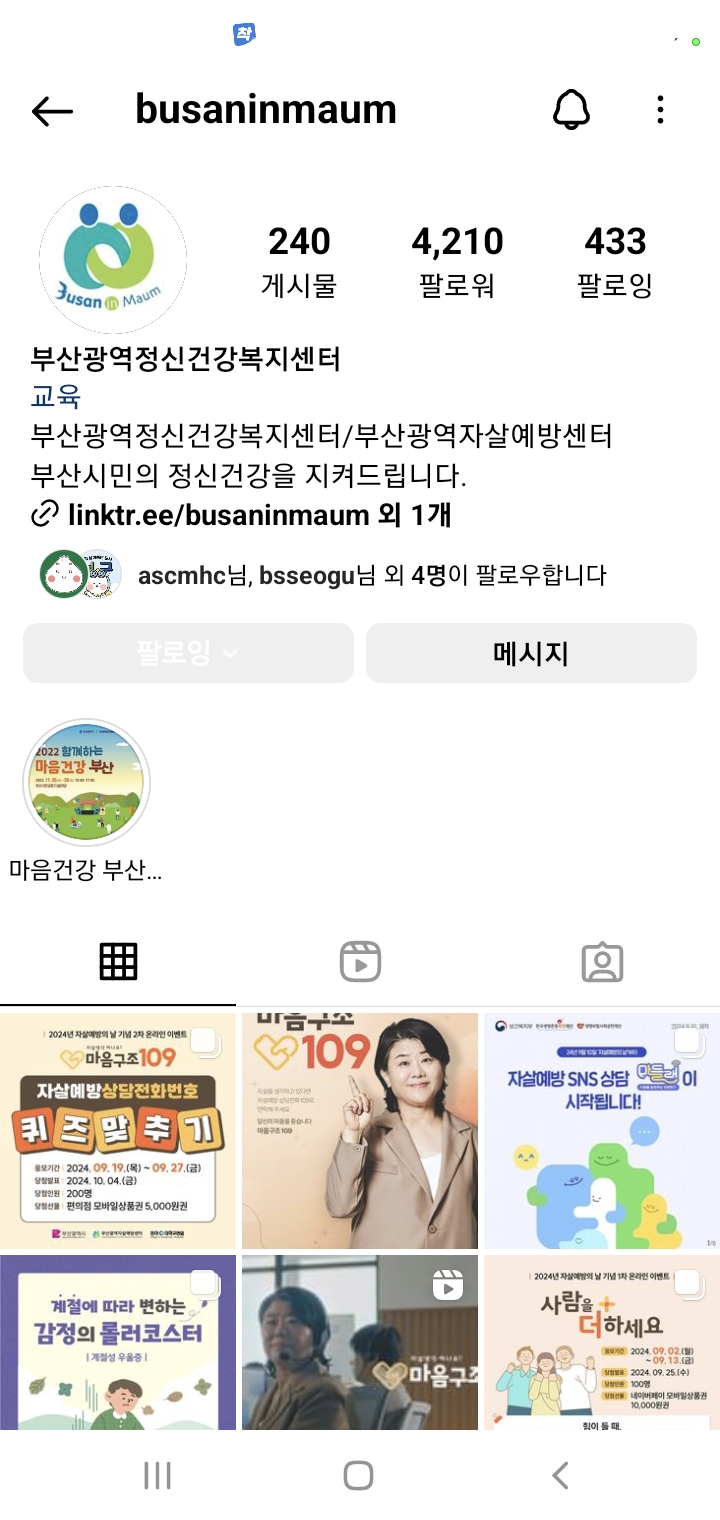Open the three-dot overflow menu

tap(660, 110)
